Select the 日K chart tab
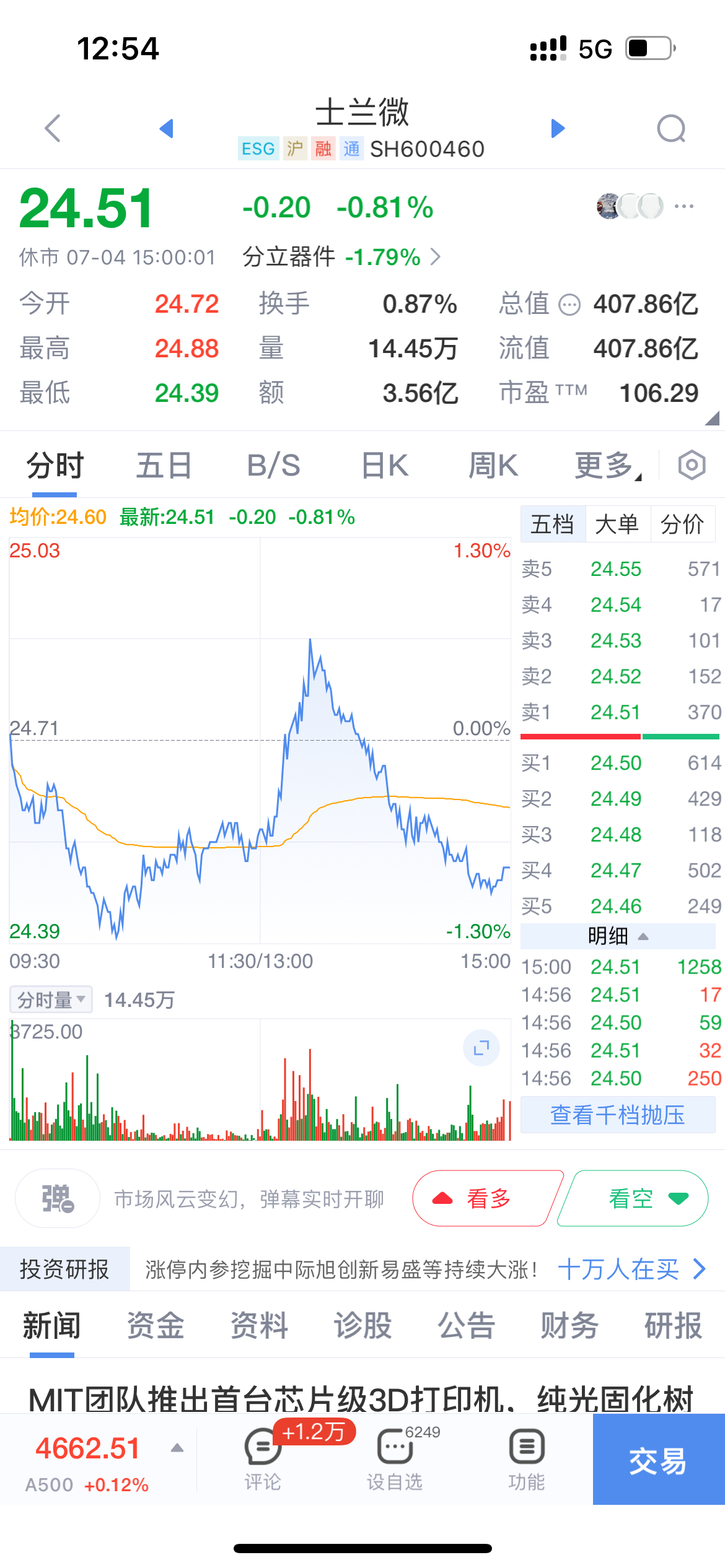 click(385, 466)
